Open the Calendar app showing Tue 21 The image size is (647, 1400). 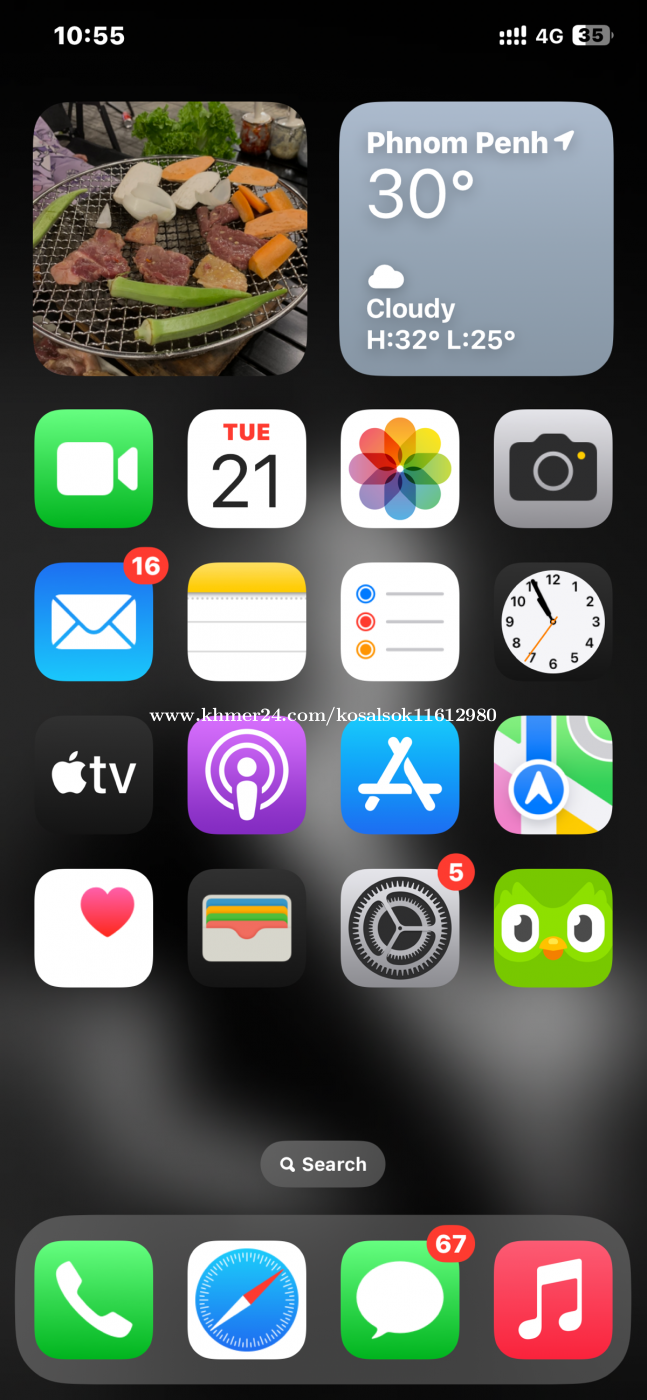coord(247,468)
